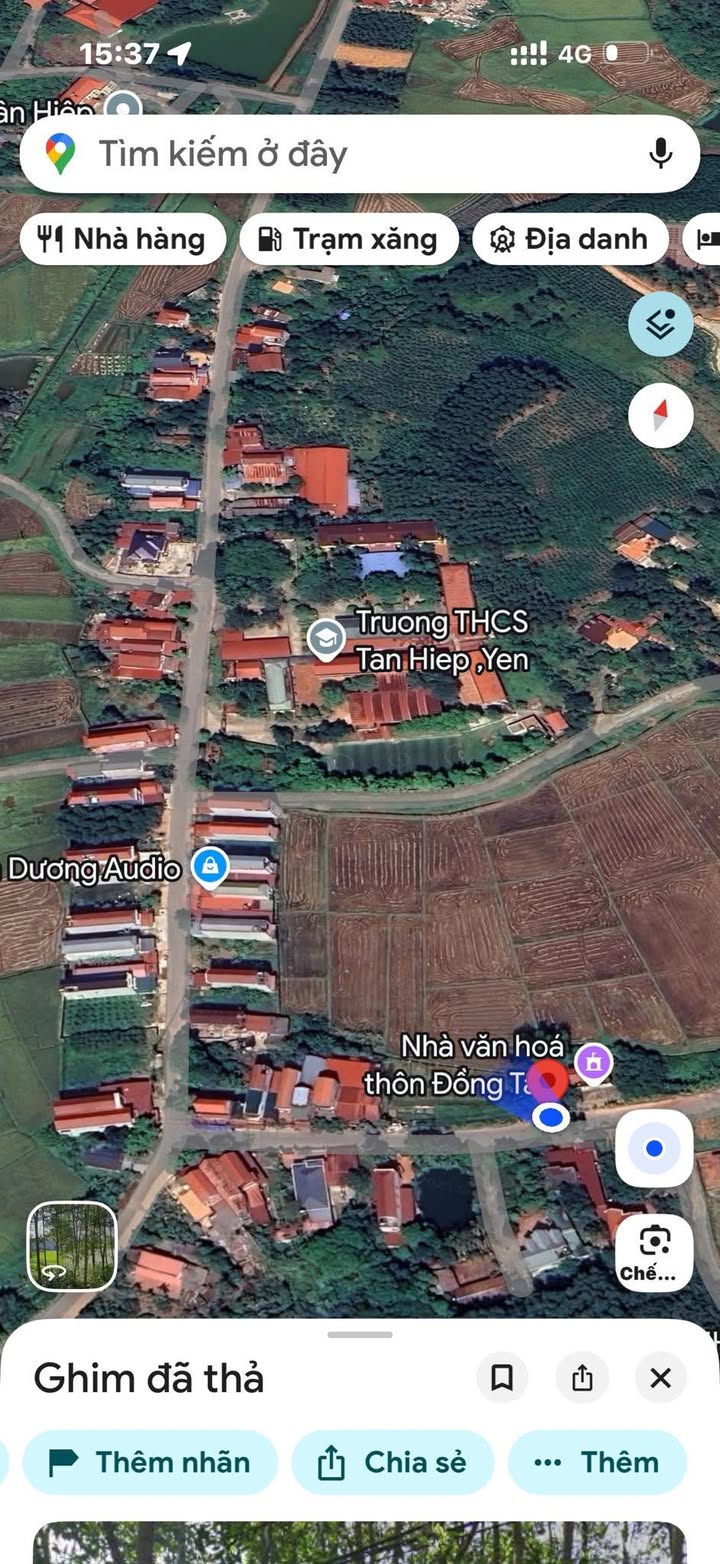This screenshot has width=720, height=1564.
Task: Close the "Ghim đã thả" panel
Action: click(x=660, y=1378)
